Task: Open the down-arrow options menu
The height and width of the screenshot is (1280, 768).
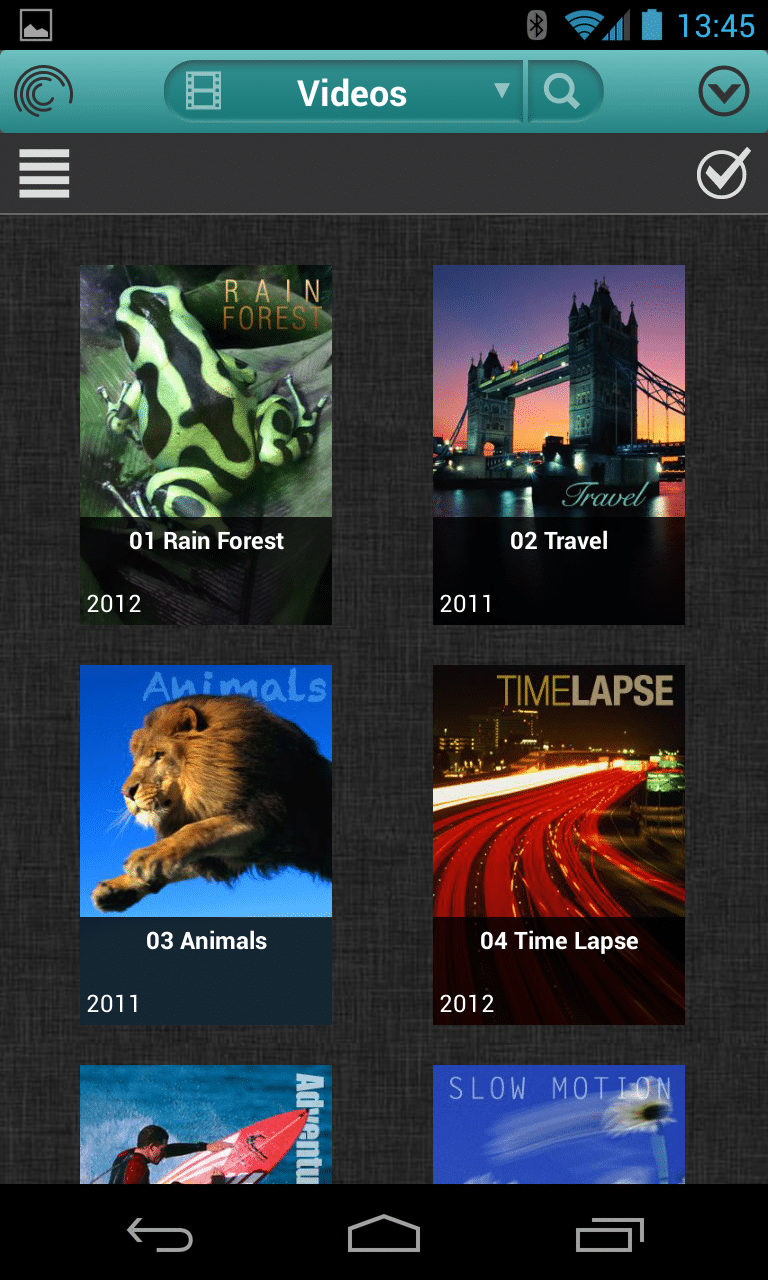Action: (723, 92)
